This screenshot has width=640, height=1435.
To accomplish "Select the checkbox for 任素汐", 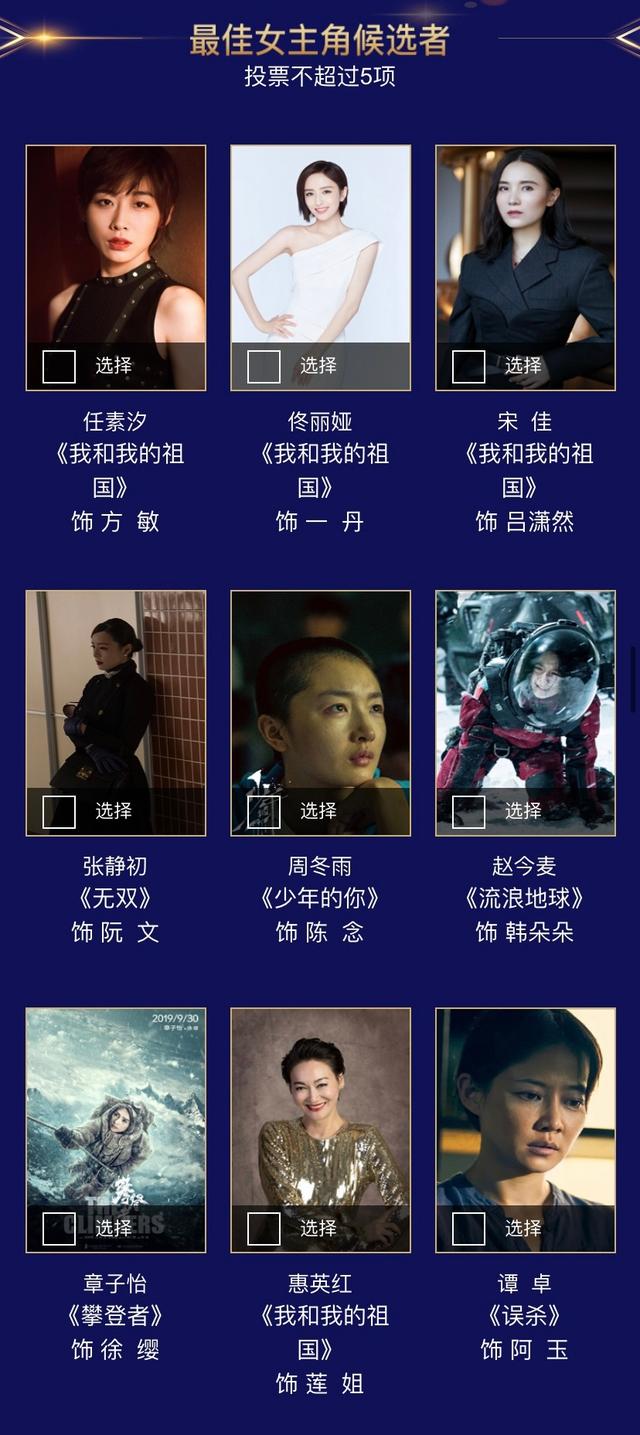I will (59, 367).
